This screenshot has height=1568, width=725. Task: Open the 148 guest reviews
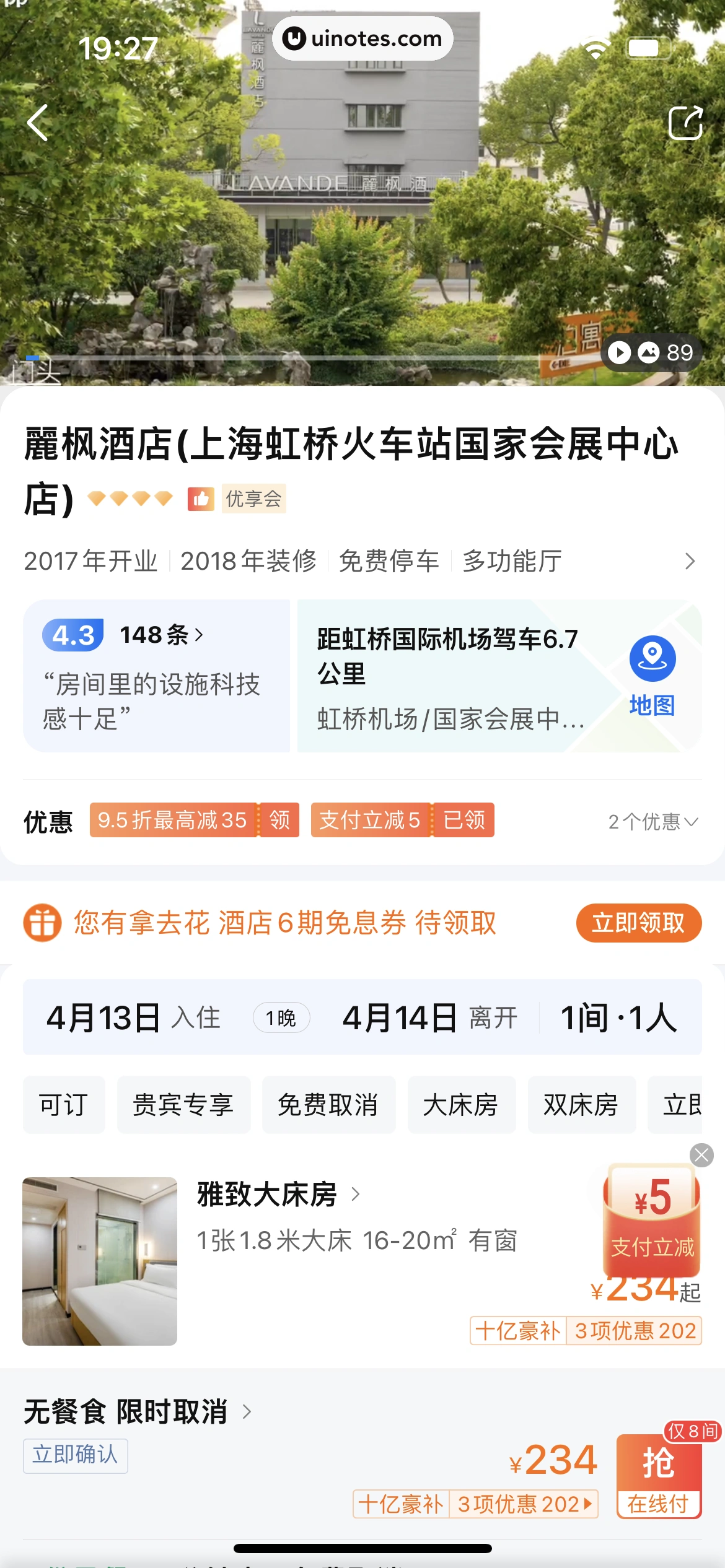click(161, 635)
